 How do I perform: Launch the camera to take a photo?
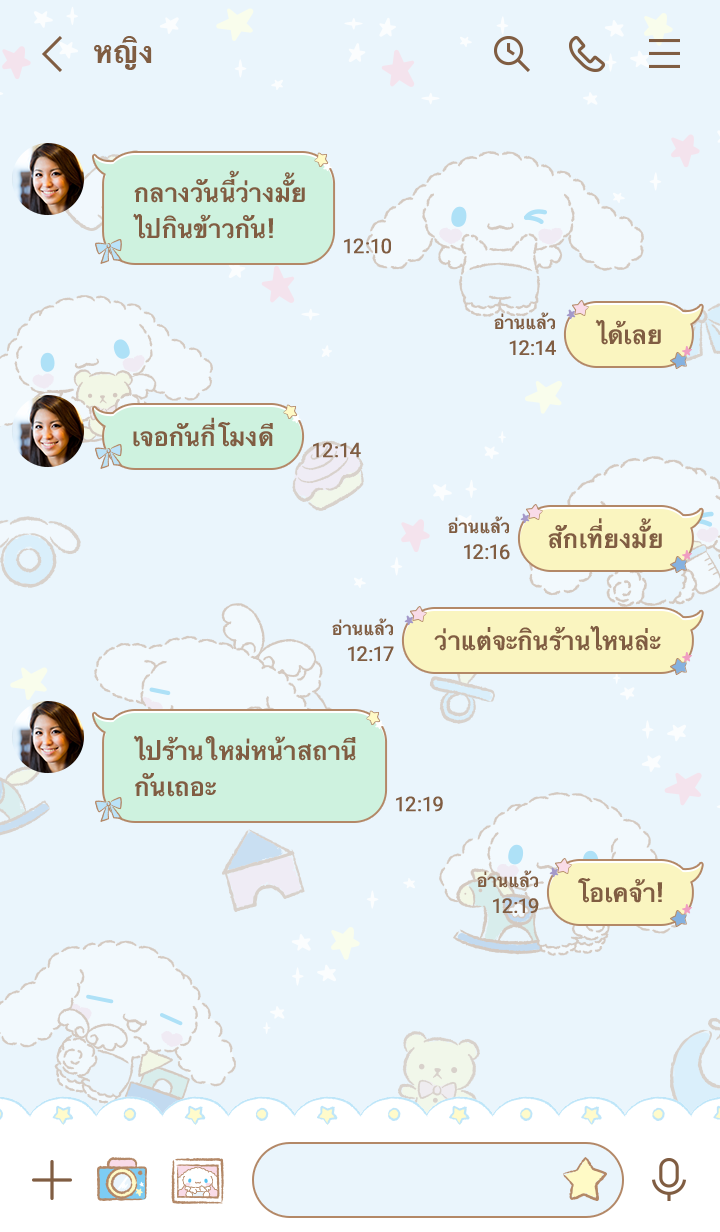[x=122, y=1181]
